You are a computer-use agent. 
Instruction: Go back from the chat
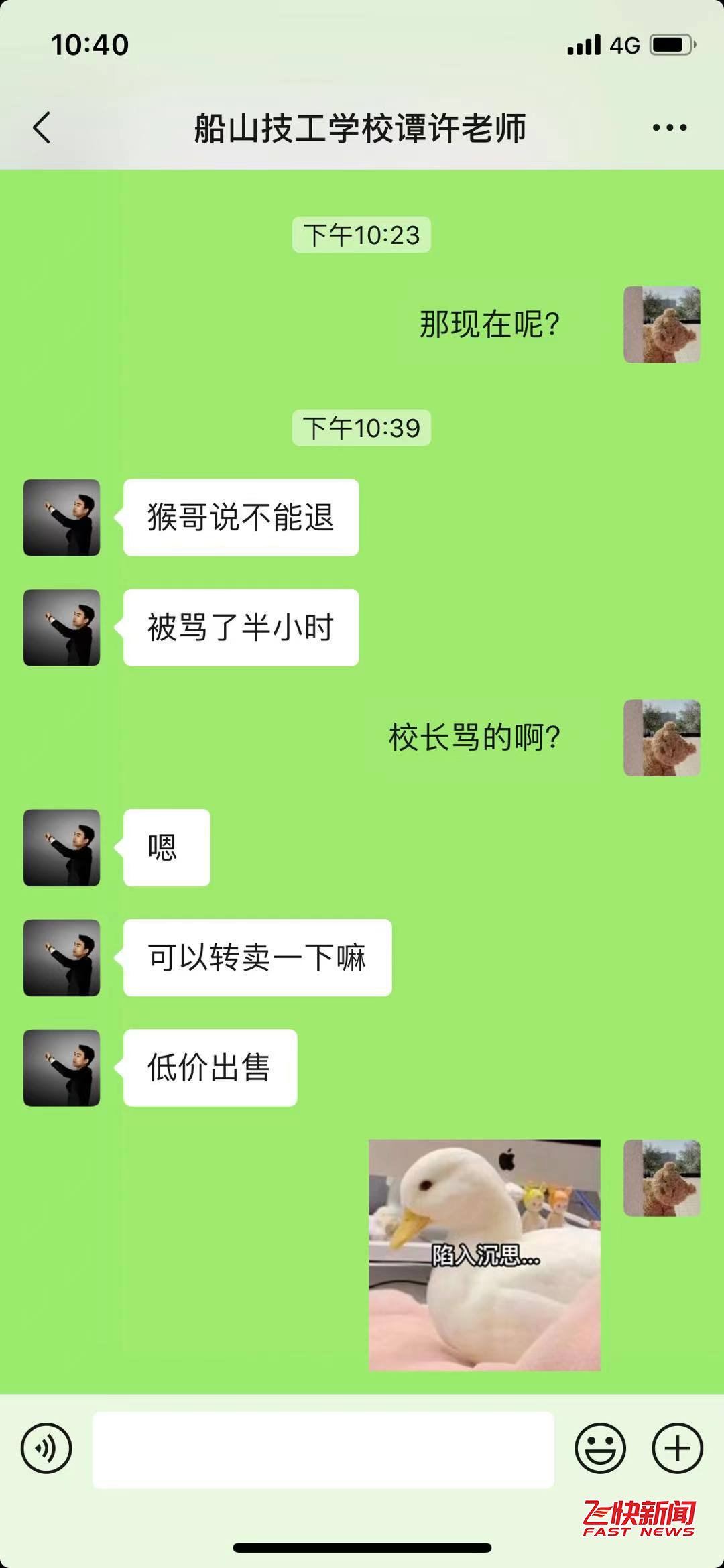42,127
